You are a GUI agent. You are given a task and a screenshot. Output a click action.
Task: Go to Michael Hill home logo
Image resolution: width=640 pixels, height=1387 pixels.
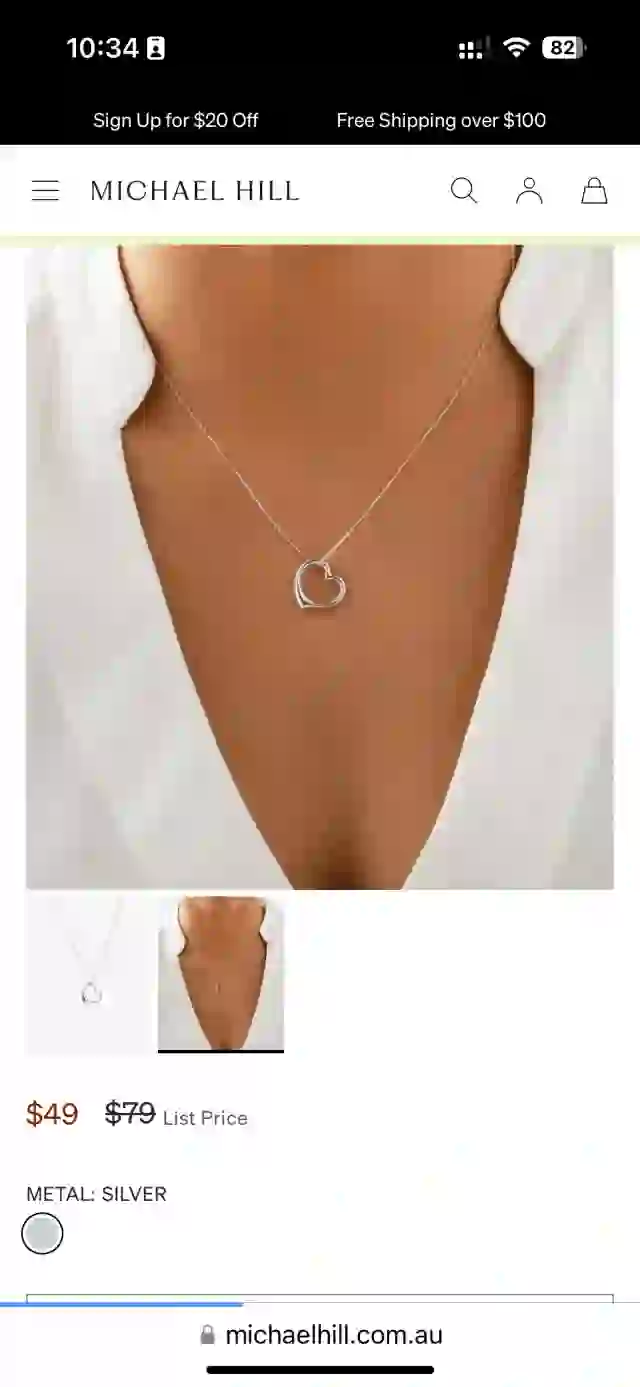[x=195, y=191]
